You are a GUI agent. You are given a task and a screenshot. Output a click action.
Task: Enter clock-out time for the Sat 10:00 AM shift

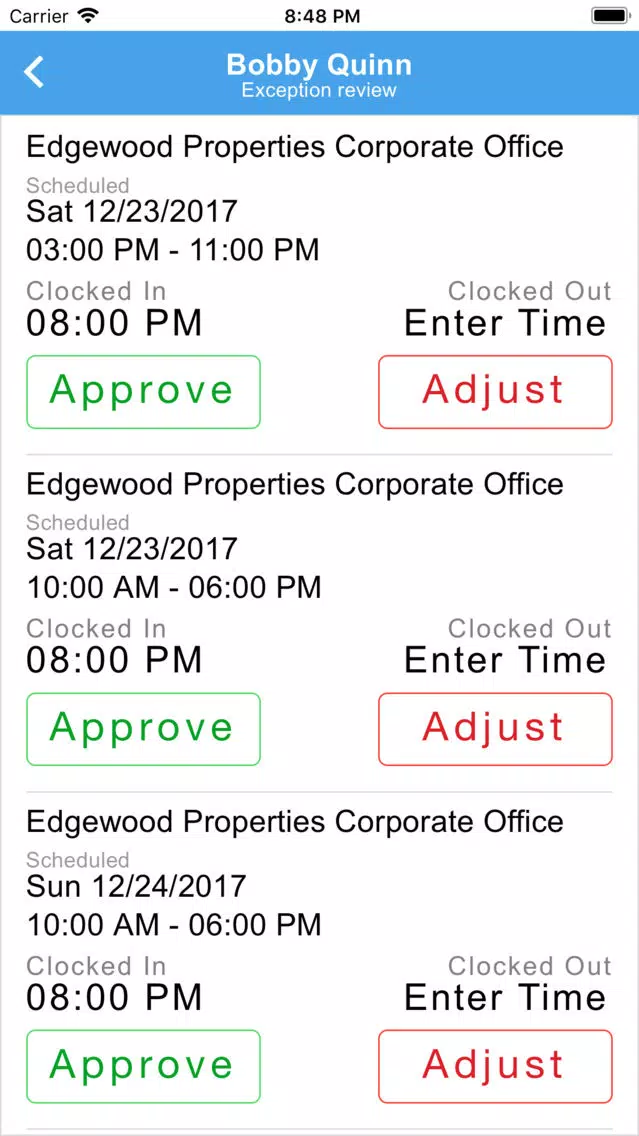[x=505, y=660]
